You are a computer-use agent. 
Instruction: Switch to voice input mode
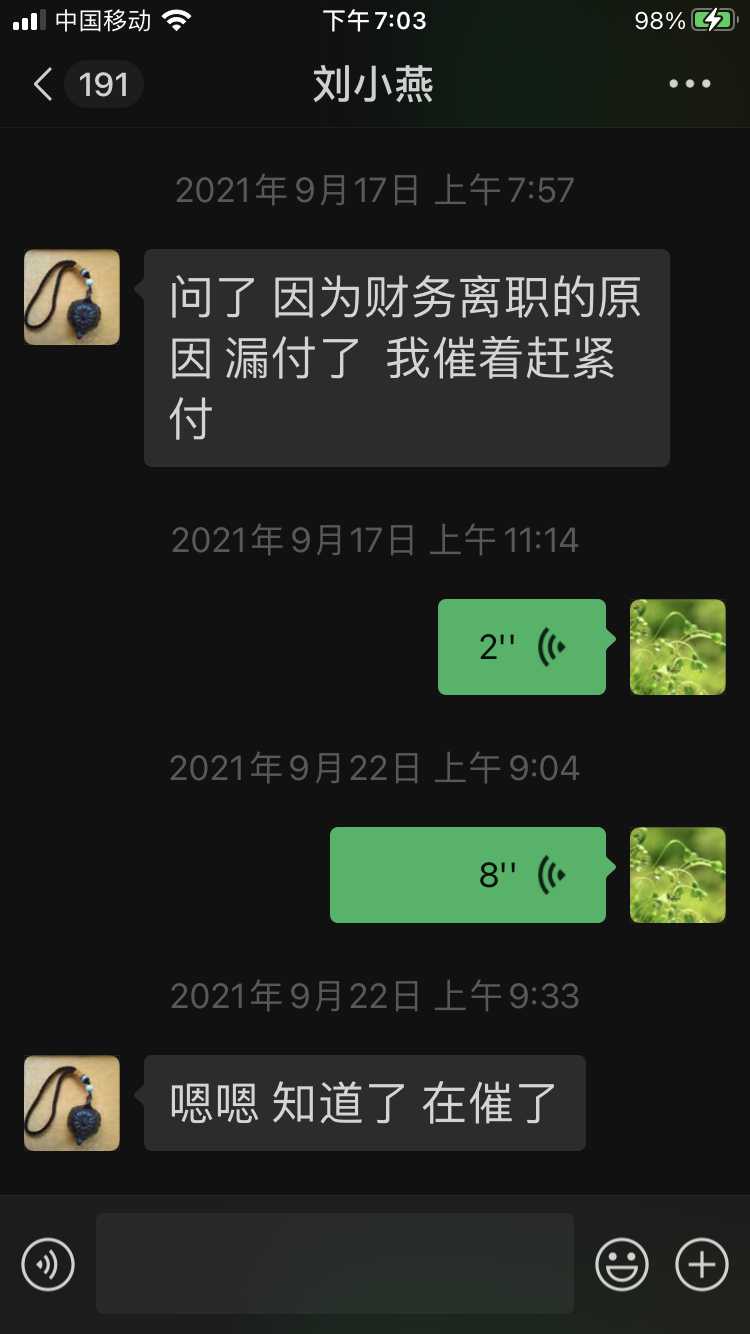48,1264
